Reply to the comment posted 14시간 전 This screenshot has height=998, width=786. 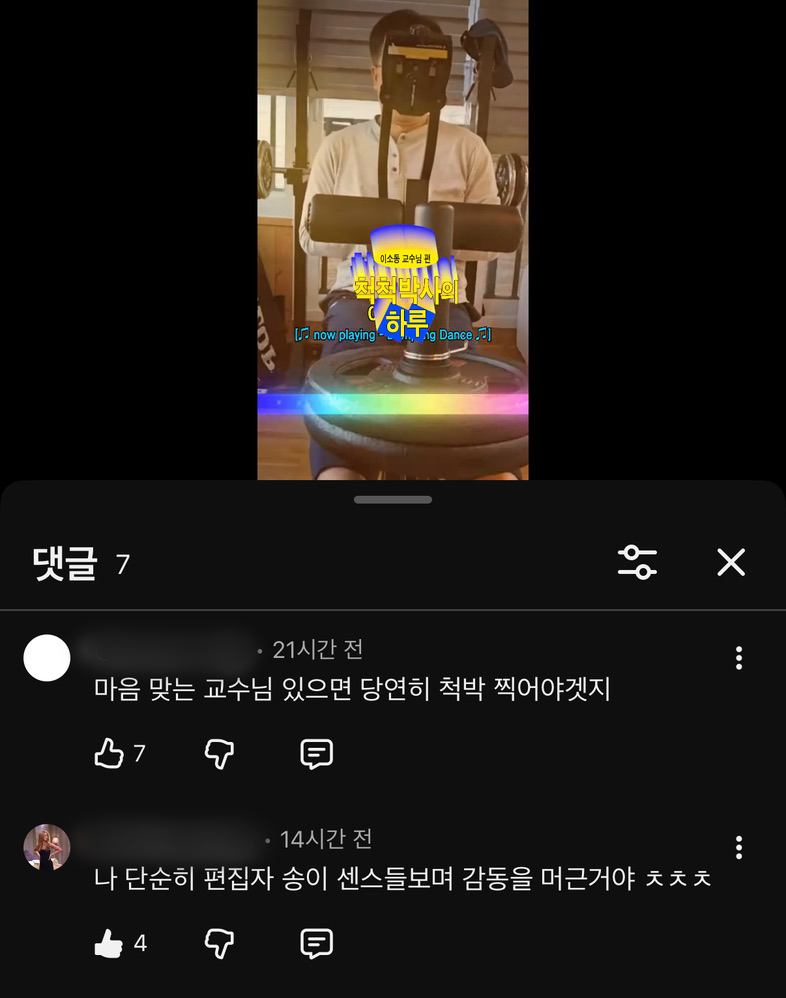(x=317, y=942)
